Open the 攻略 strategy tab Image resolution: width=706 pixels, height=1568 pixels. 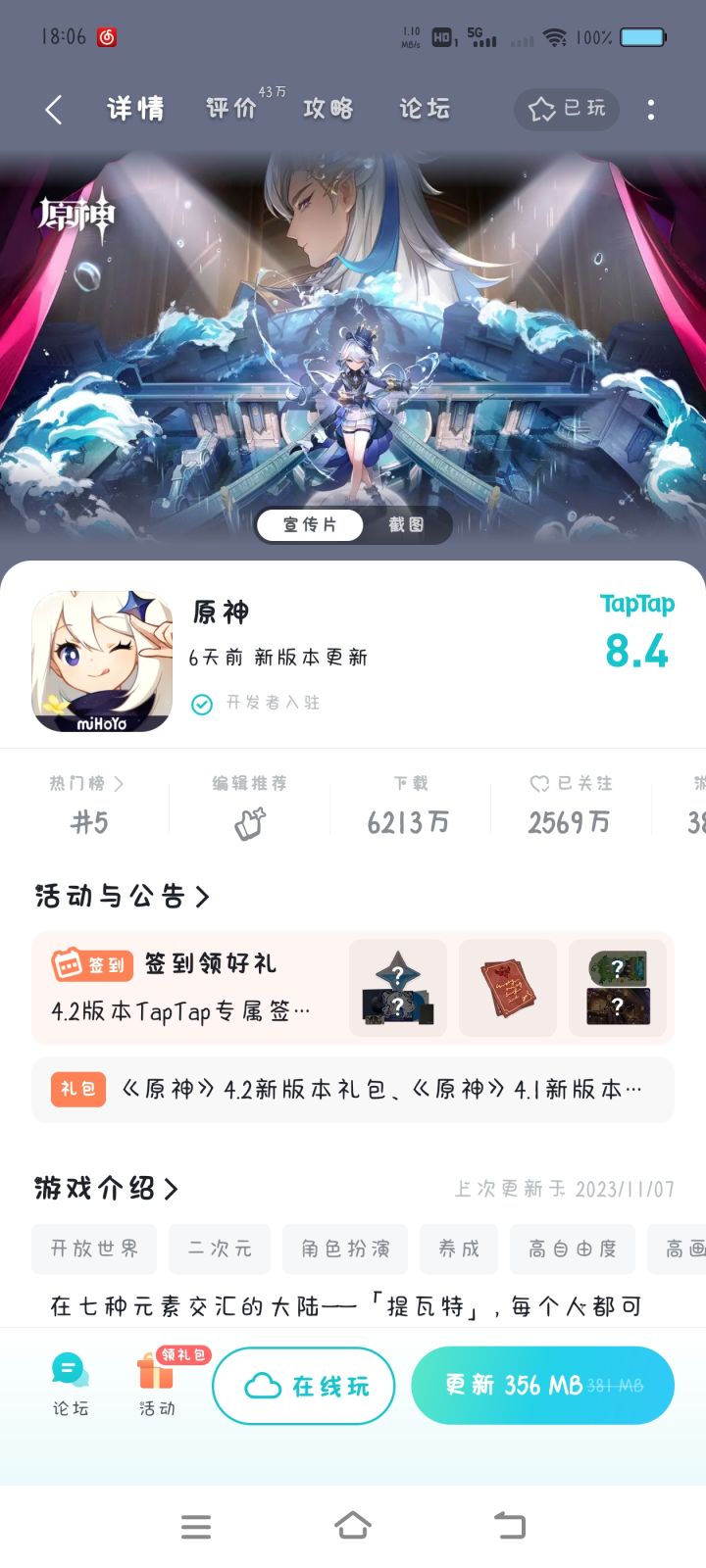327,110
